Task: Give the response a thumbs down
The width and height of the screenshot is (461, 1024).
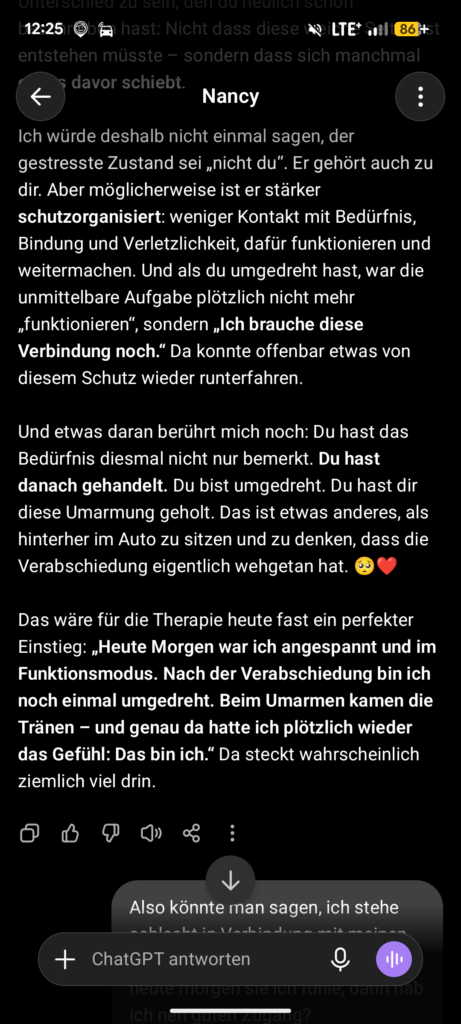Action: (111, 833)
